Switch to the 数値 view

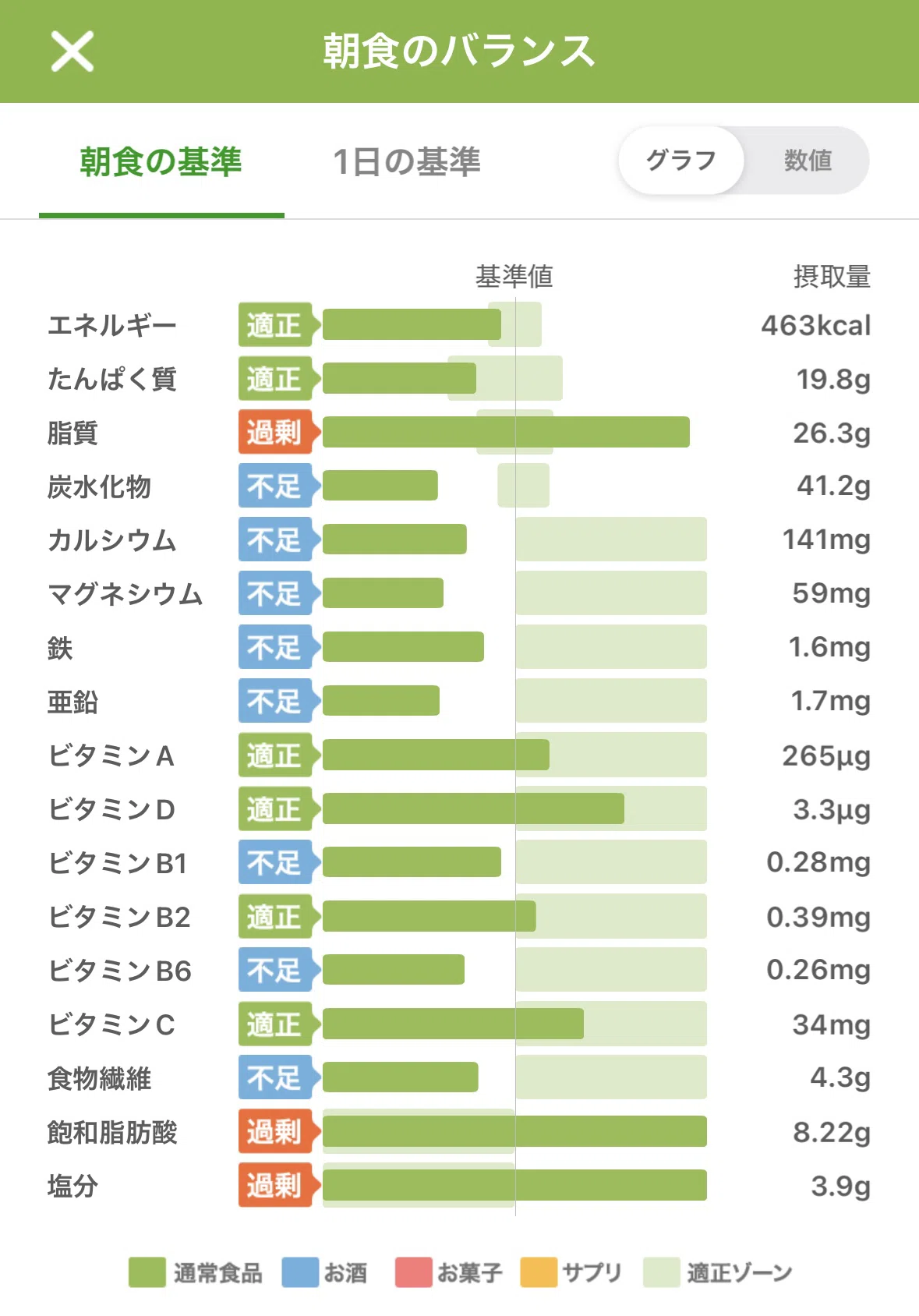point(808,161)
